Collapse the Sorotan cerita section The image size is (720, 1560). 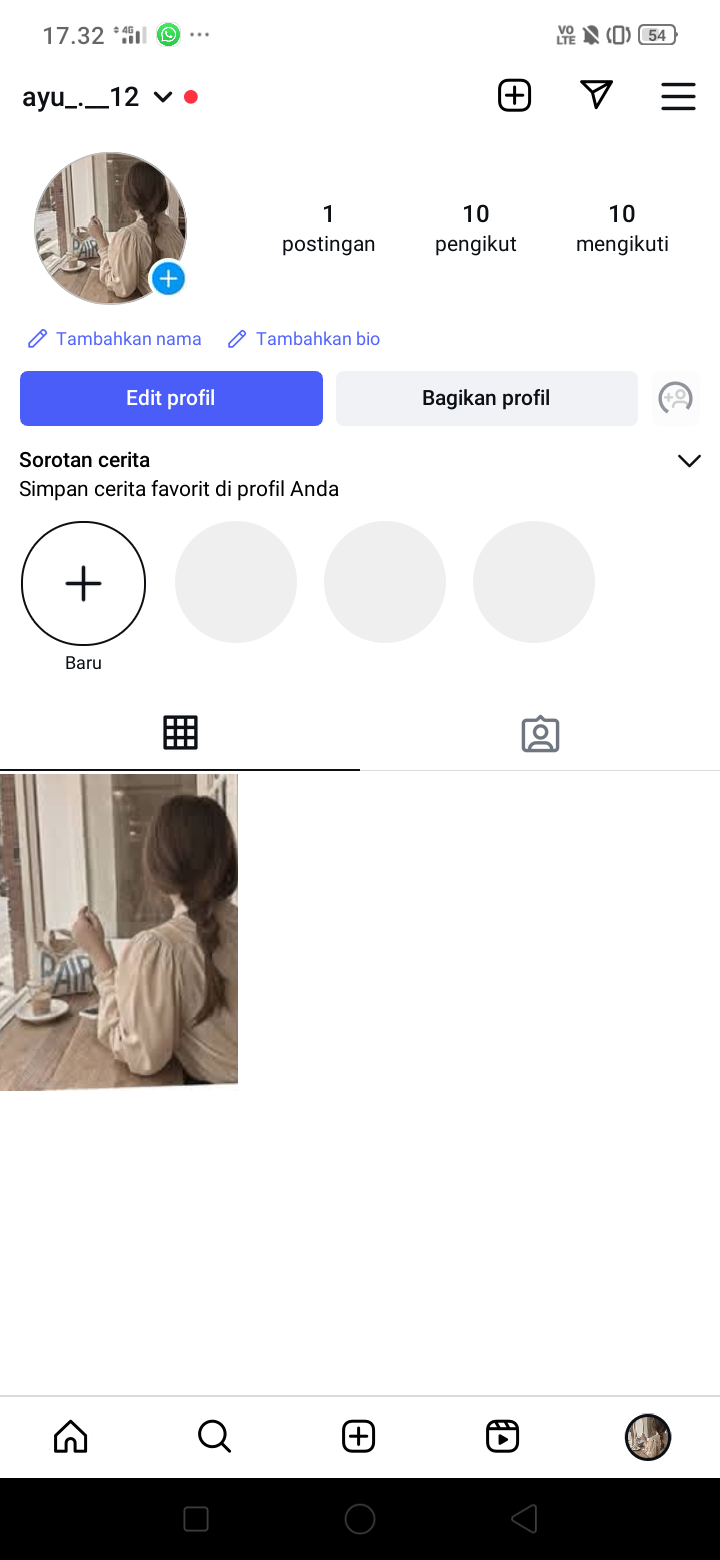click(688, 461)
